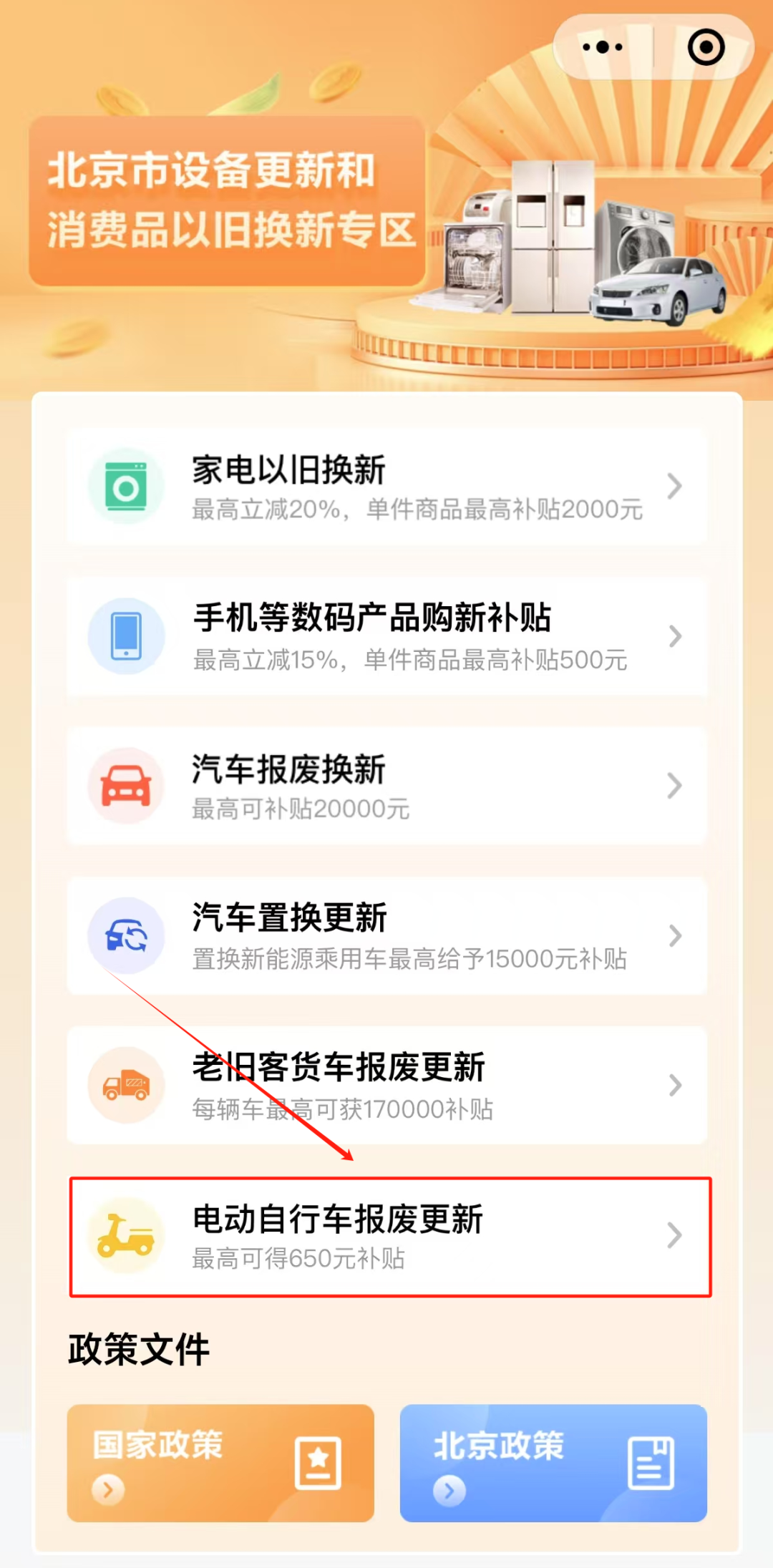The width and height of the screenshot is (773, 1568).
Task: Open the mini program more-options menu
Action: (603, 47)
